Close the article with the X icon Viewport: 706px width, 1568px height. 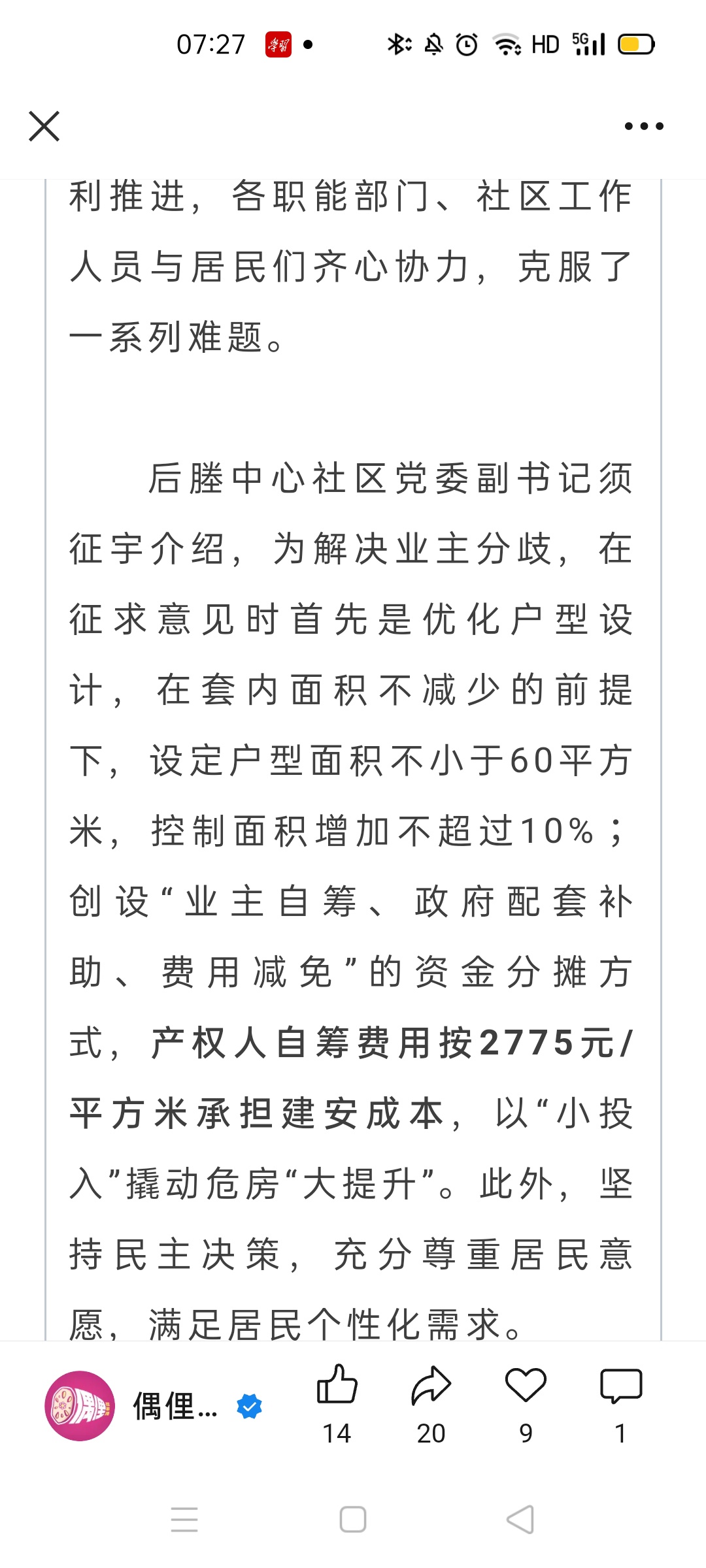tap(44, 126)
